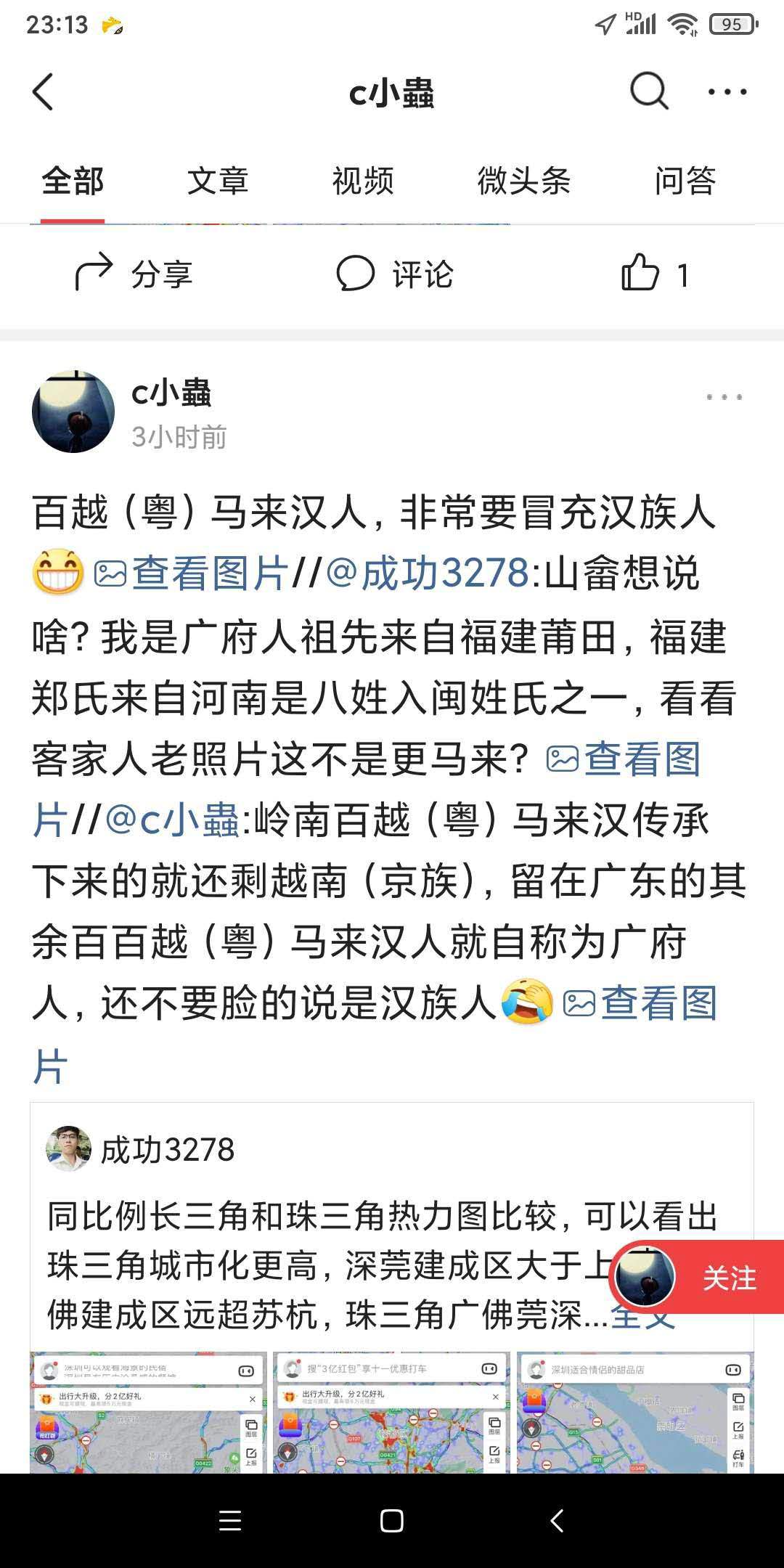Switch to the 微头条 tab
784x1568 pixels.
tap(523, 181)
